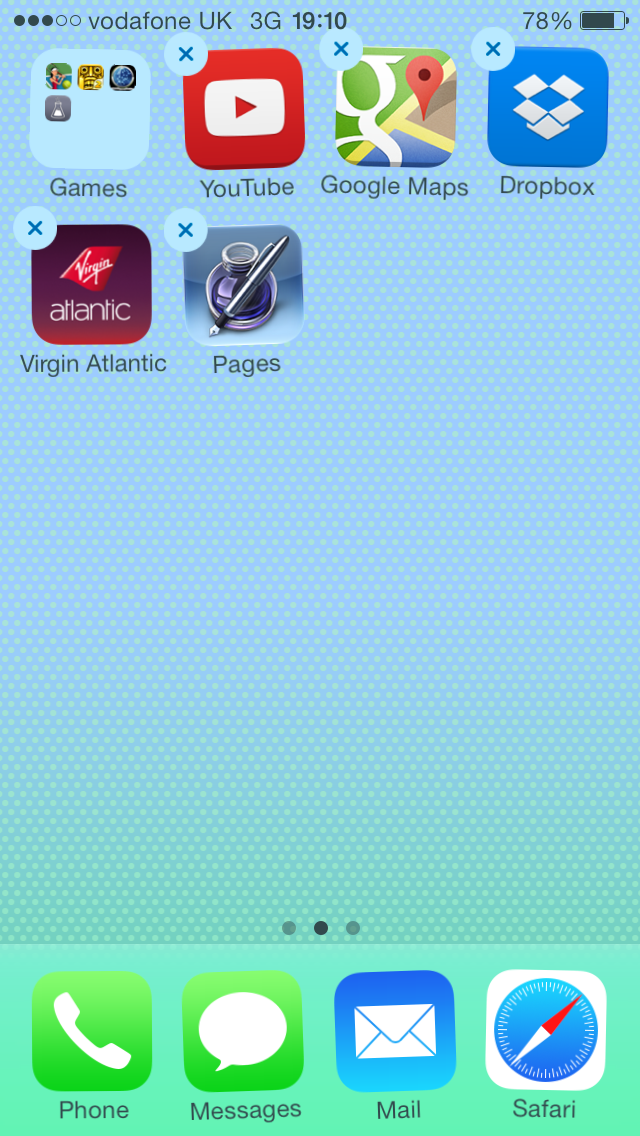Open the Games folder
This screenshot has width=640, height=1136.
[x=90, y=109]
